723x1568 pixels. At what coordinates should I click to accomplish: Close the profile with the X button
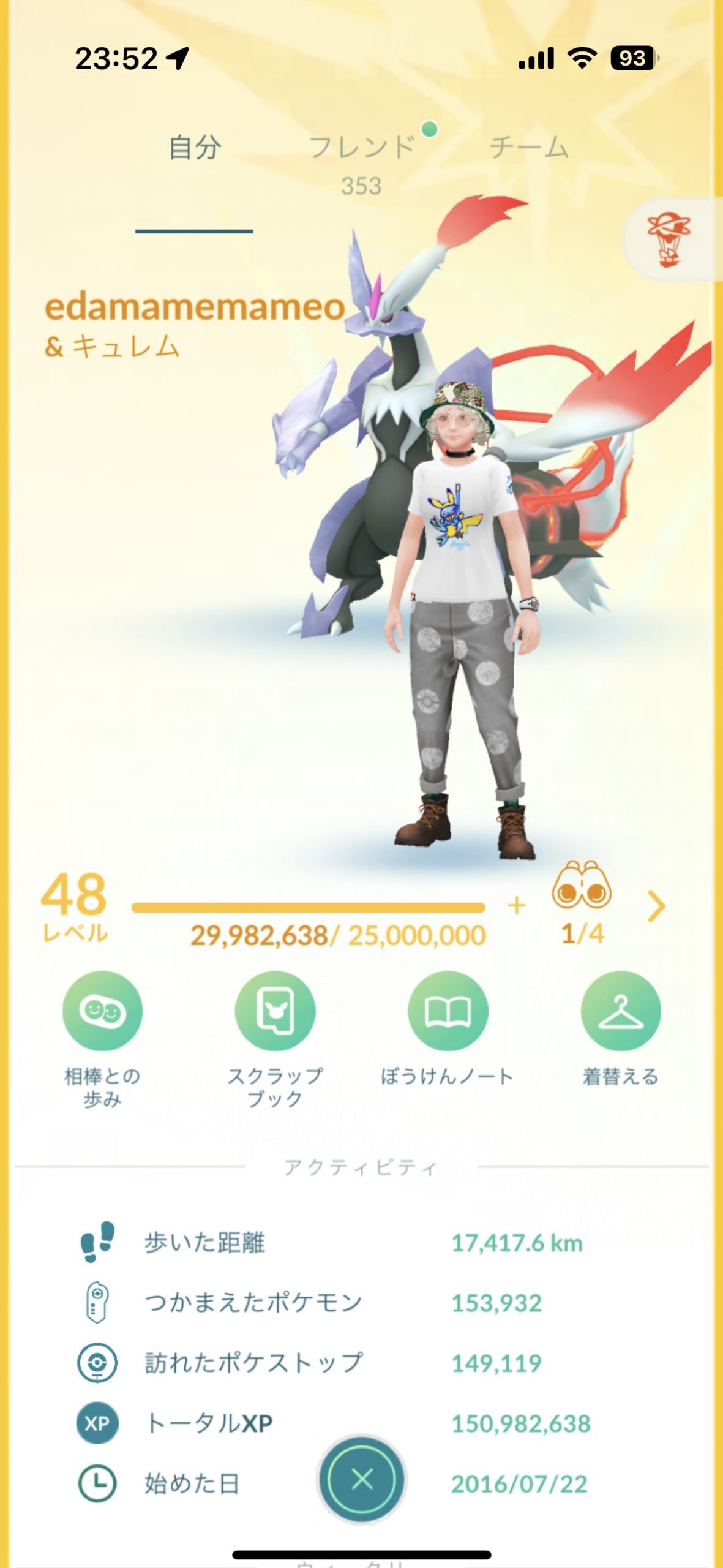click(x=362, y=1479)
